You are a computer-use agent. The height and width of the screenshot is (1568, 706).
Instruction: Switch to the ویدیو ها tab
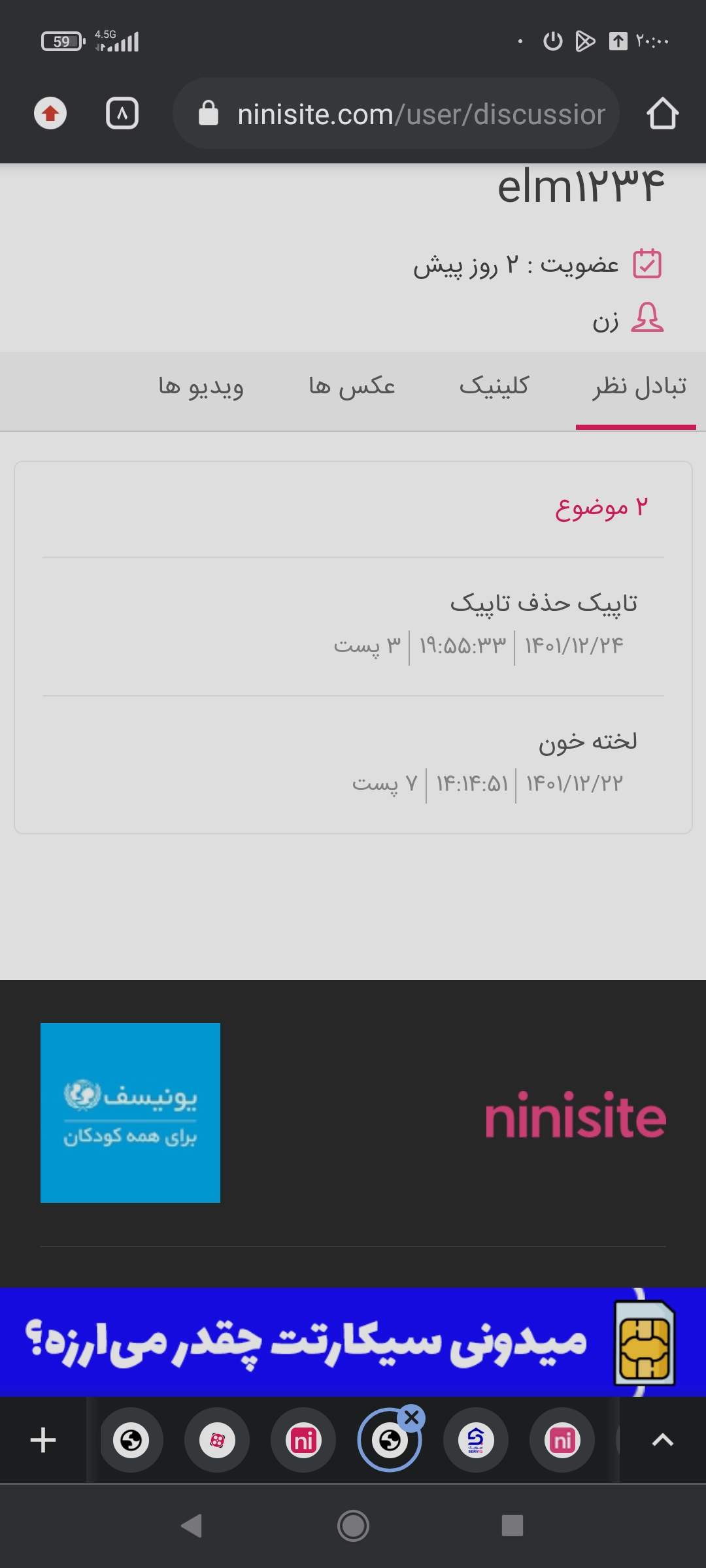pyautogui.click(x=201, y=386)
